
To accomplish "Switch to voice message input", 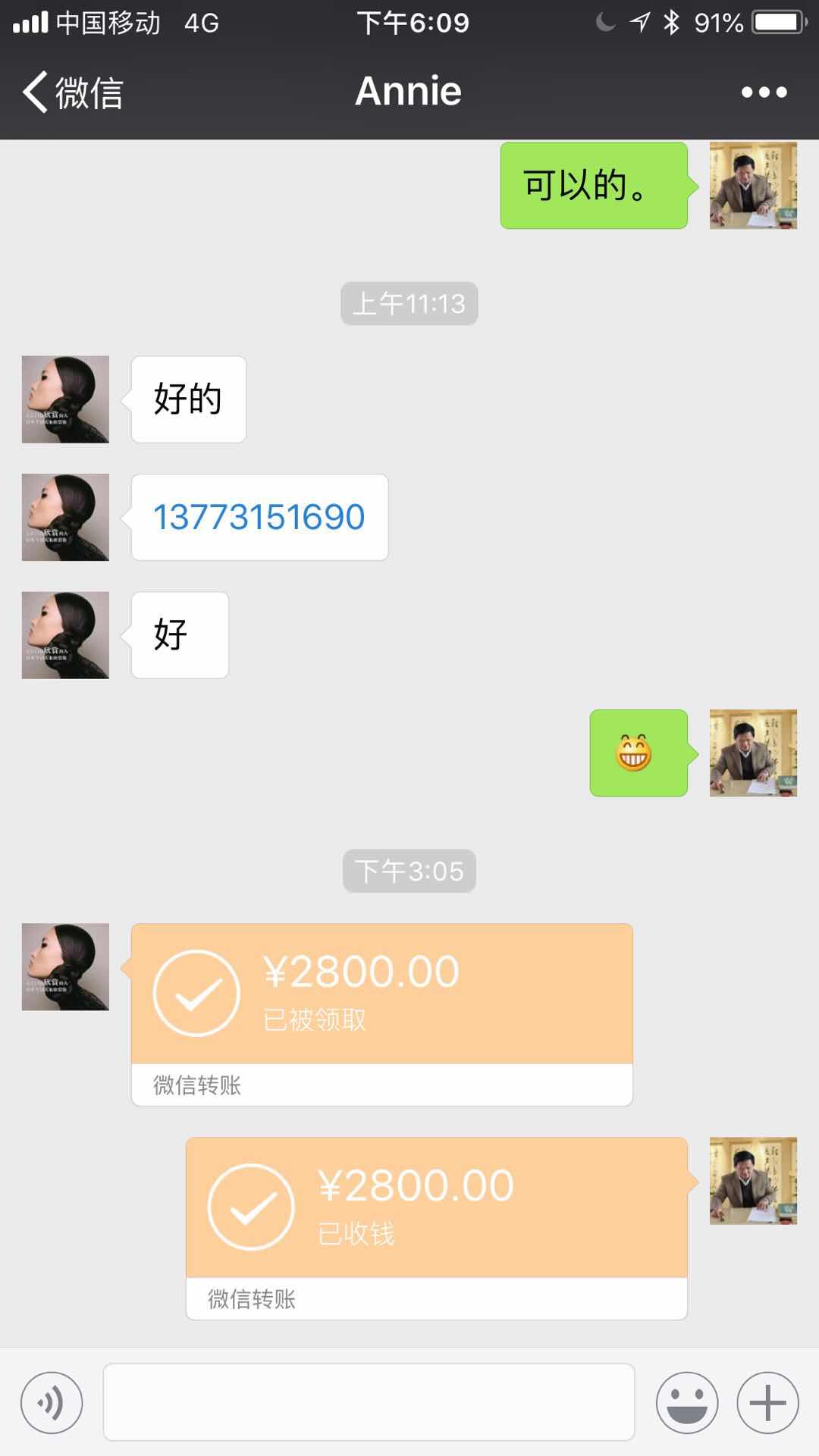I will tap(52, 1403).
